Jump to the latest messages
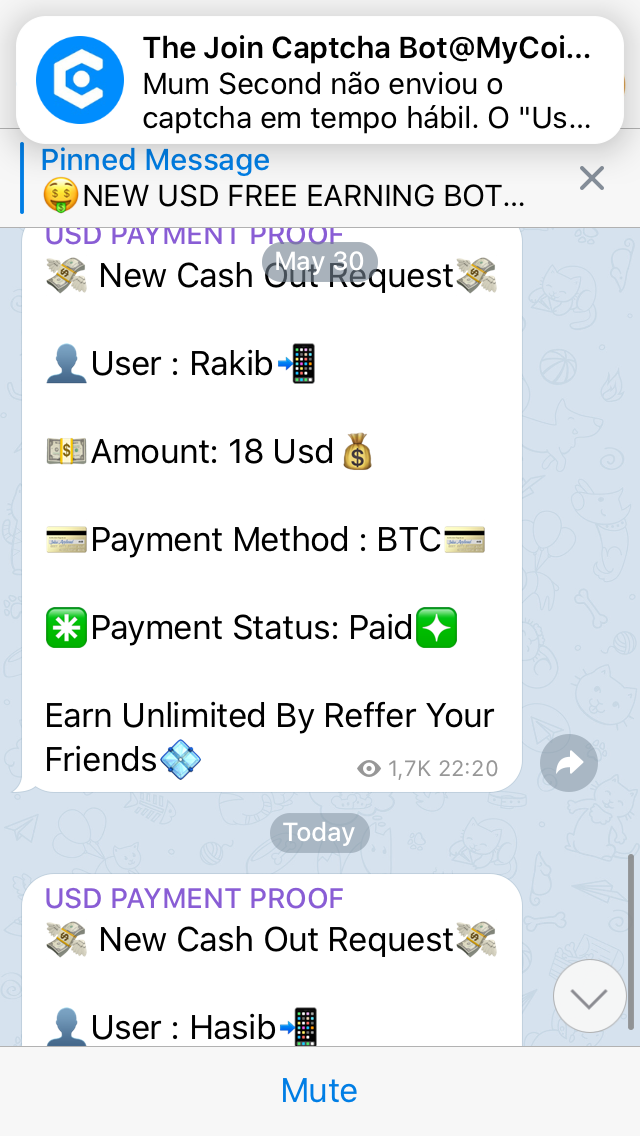The width and height of the screenshot is (640, 1136). point(589,996)
